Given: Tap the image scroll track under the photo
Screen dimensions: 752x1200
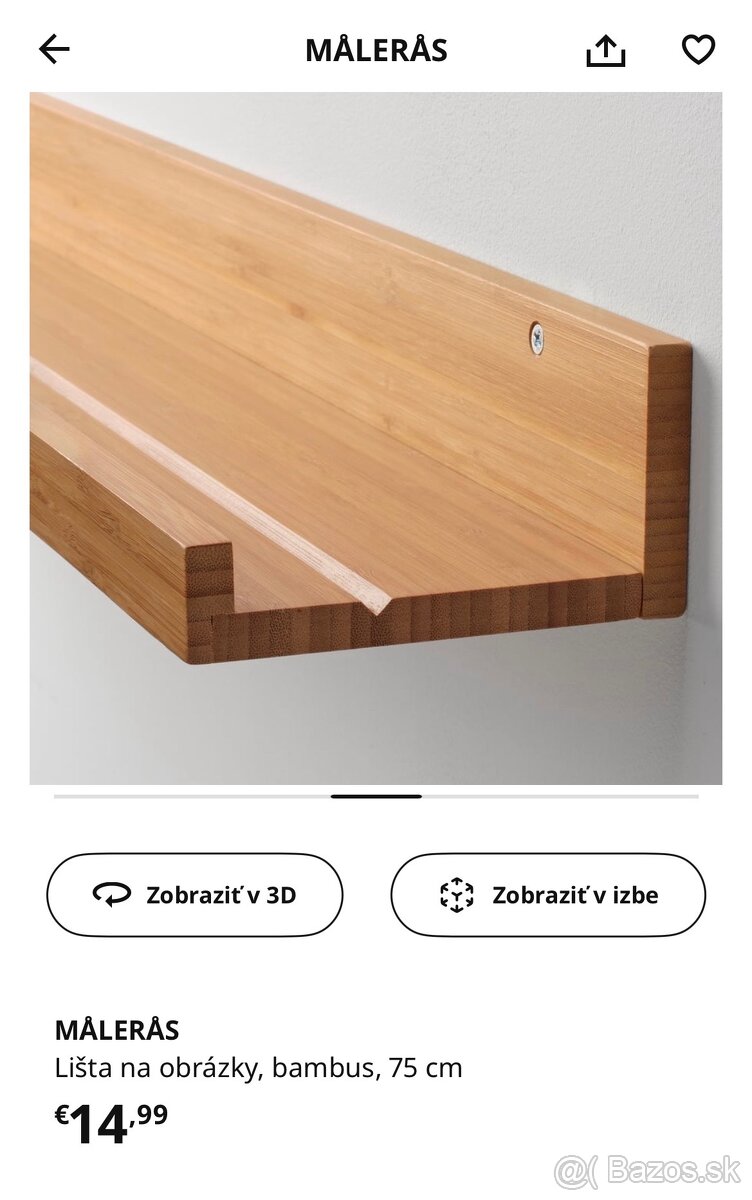Looking at the screenshot, I should point(376,795).
